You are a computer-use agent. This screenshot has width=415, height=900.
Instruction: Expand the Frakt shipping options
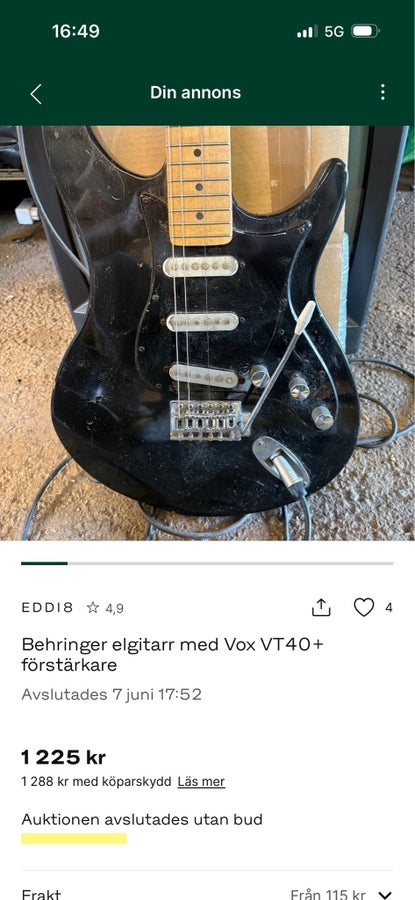click(x=207, y=893)
